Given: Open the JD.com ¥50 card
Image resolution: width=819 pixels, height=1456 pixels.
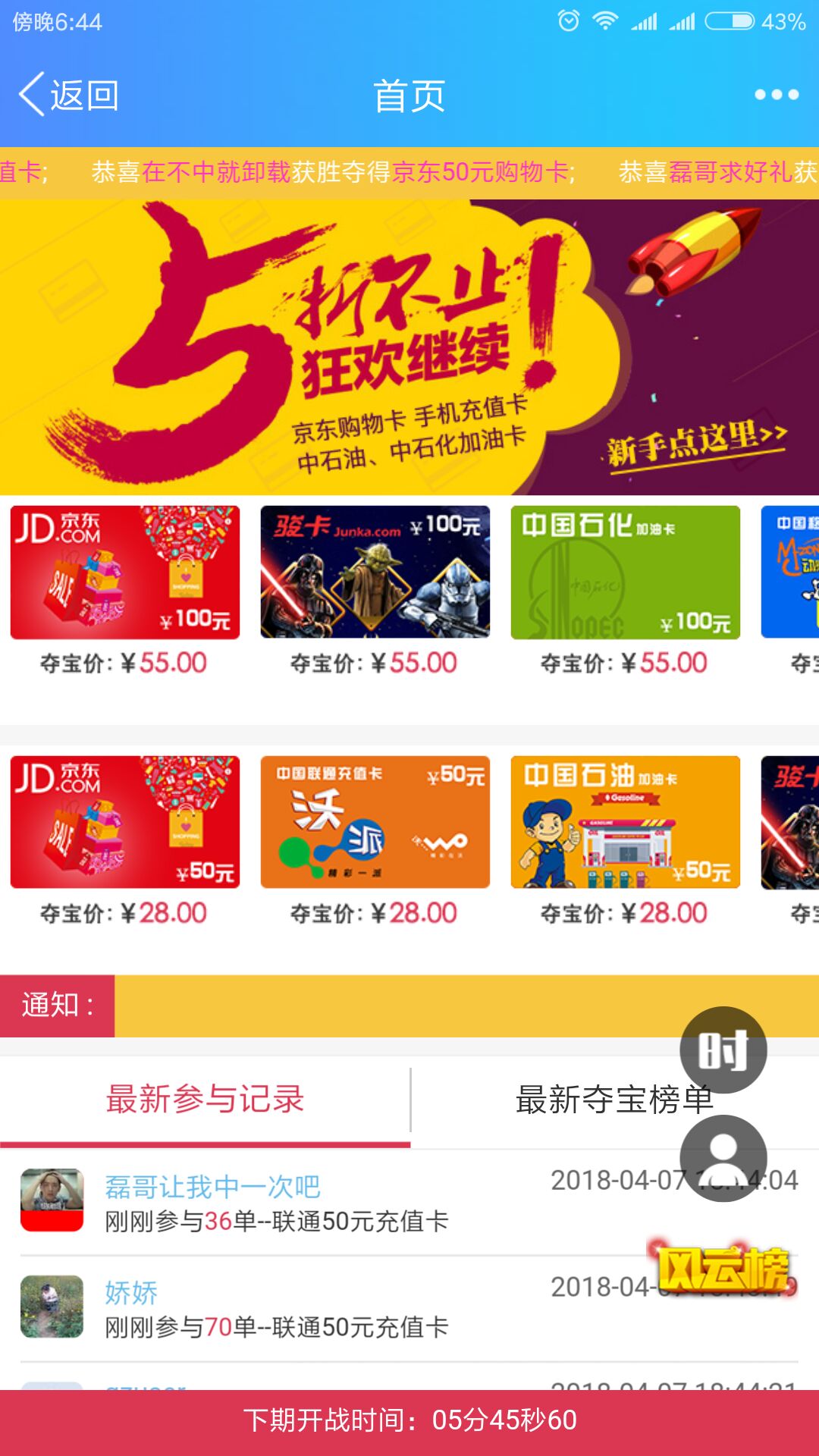Looking at the screenshot, I should pos(125,822).
